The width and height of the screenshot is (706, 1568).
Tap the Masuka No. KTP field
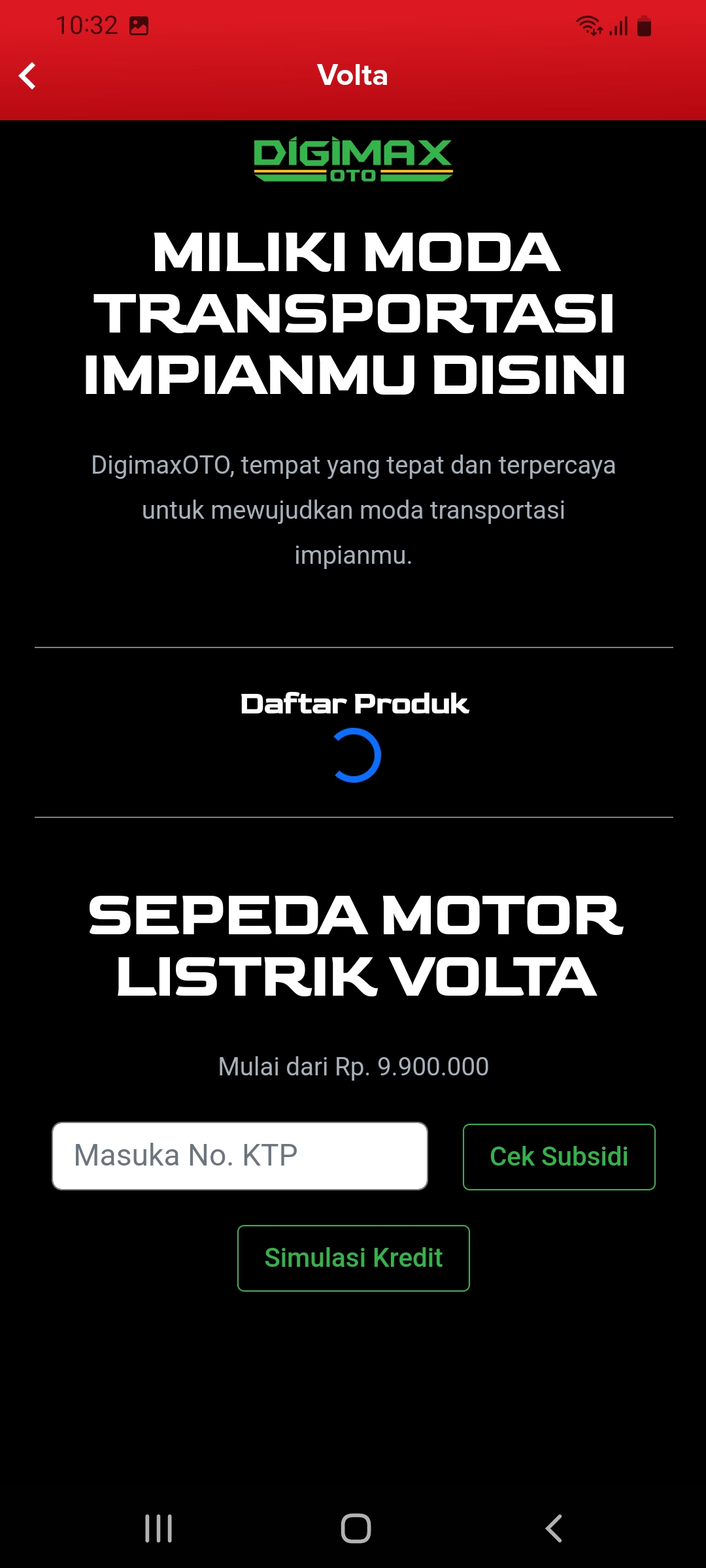pos(239,1156)
